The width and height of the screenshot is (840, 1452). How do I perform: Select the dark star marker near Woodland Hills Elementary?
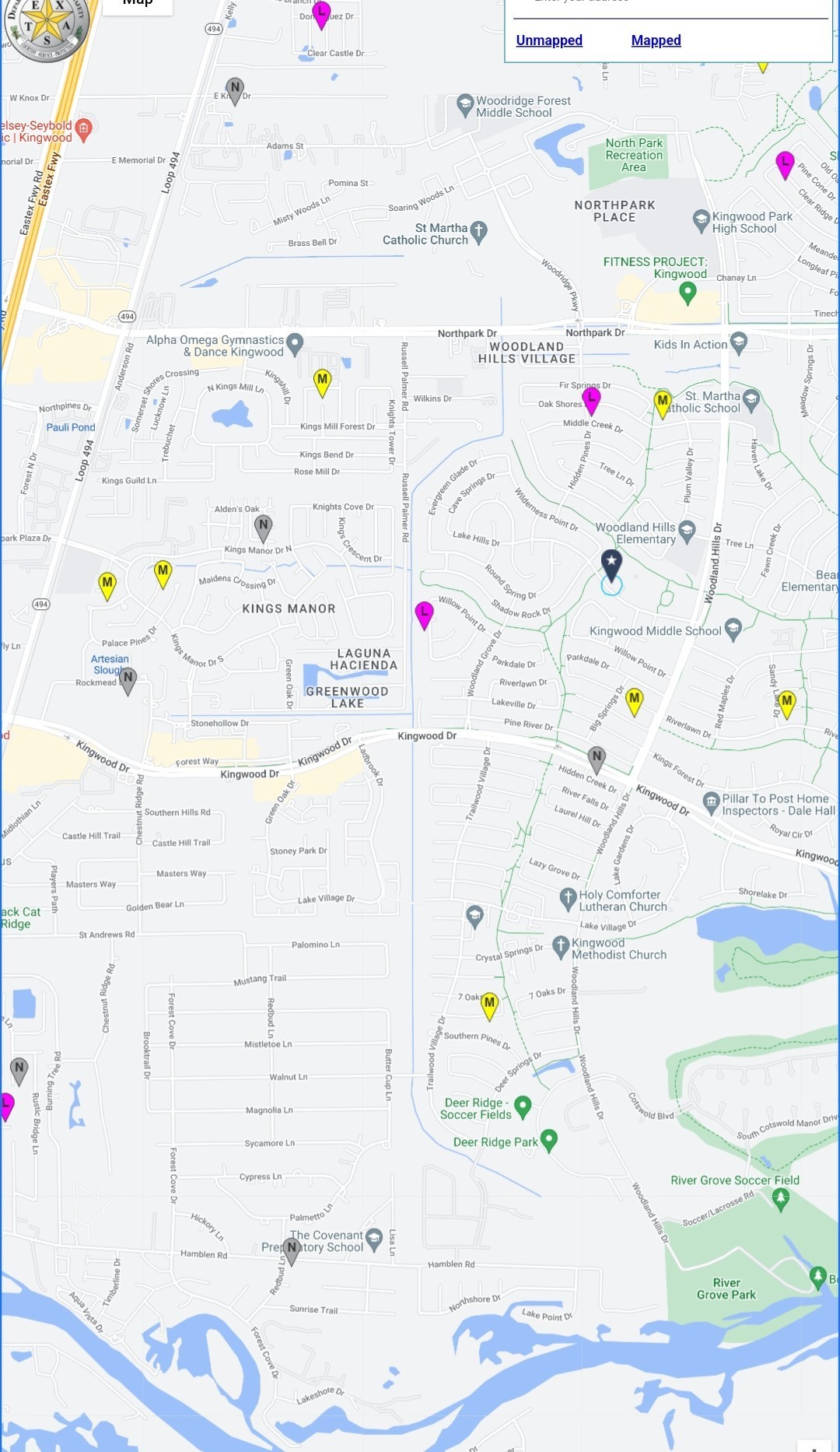[x=612, y=563]
